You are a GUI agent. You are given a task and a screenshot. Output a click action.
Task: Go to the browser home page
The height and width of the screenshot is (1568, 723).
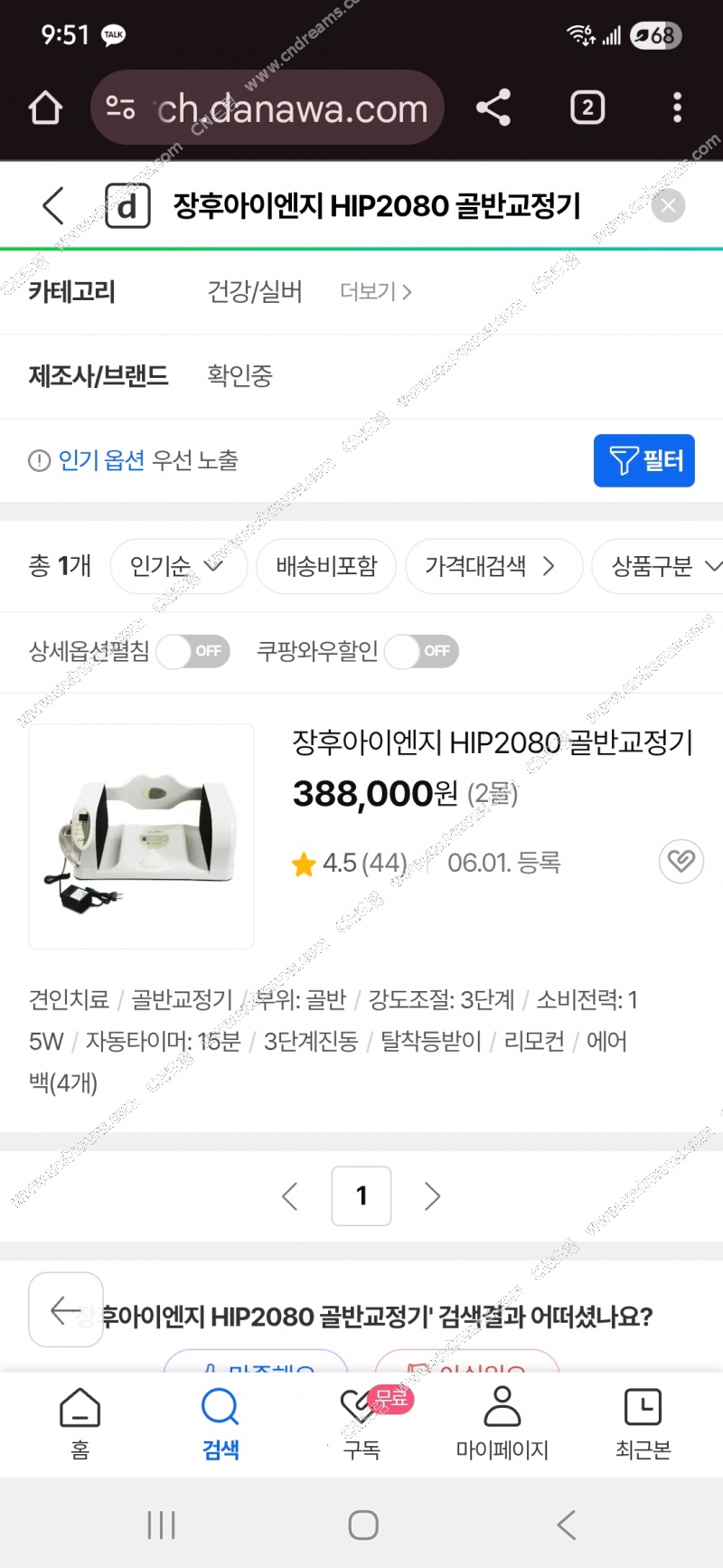45,109
